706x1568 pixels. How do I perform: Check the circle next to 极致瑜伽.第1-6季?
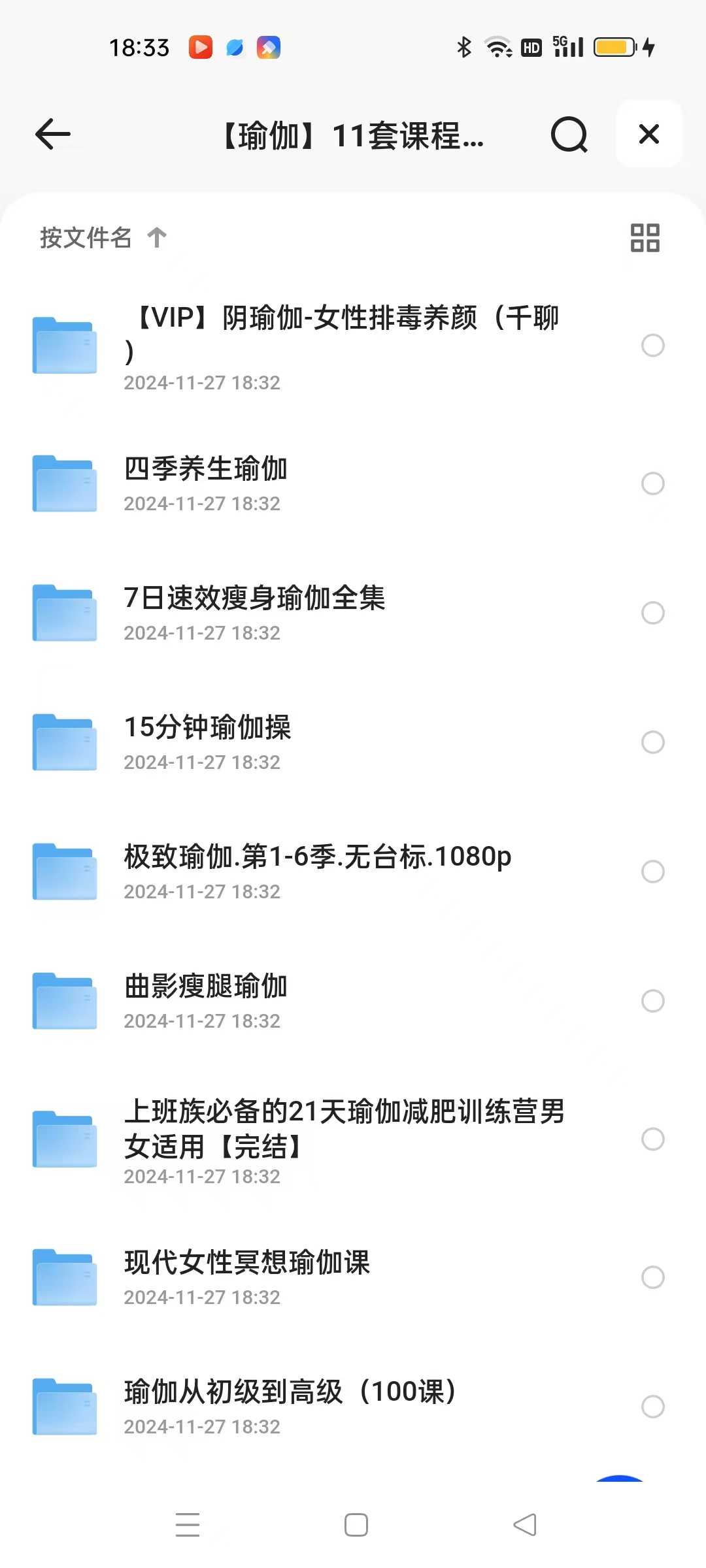653,872
